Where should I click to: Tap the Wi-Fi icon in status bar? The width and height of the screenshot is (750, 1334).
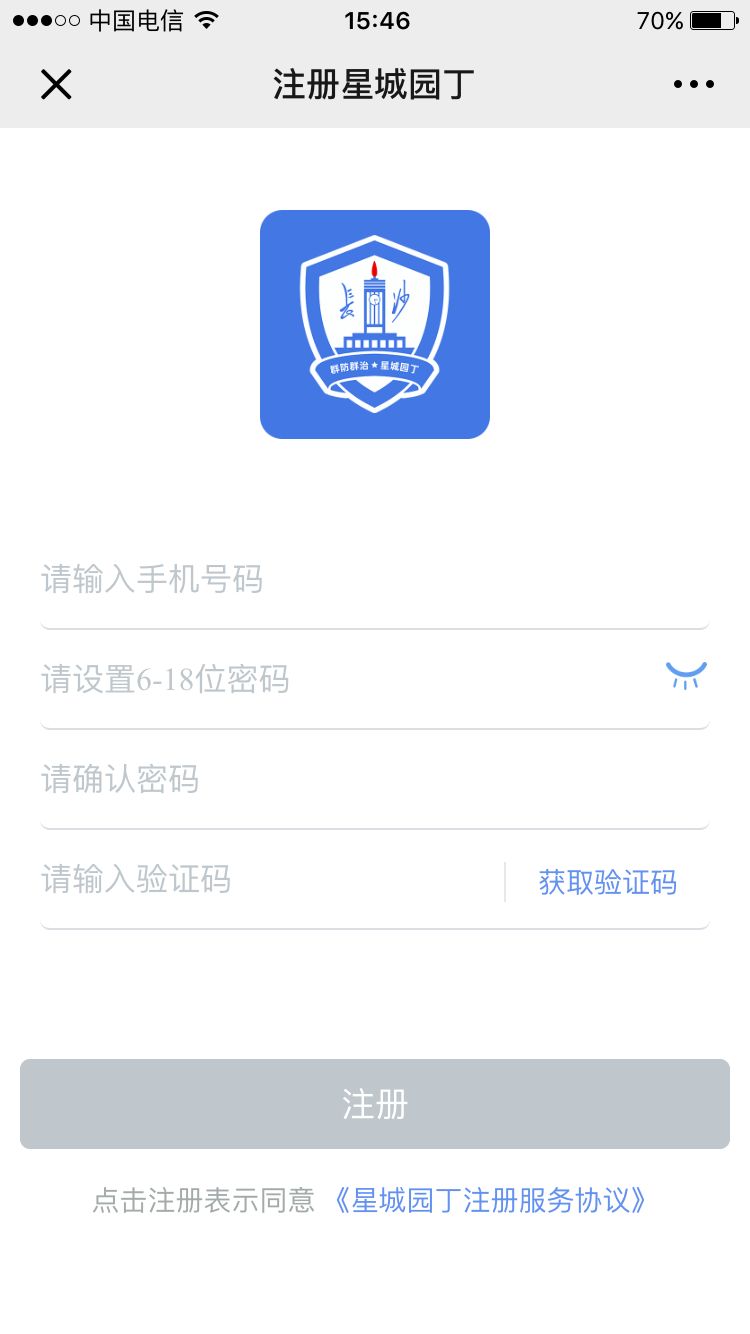click(206, 18)
